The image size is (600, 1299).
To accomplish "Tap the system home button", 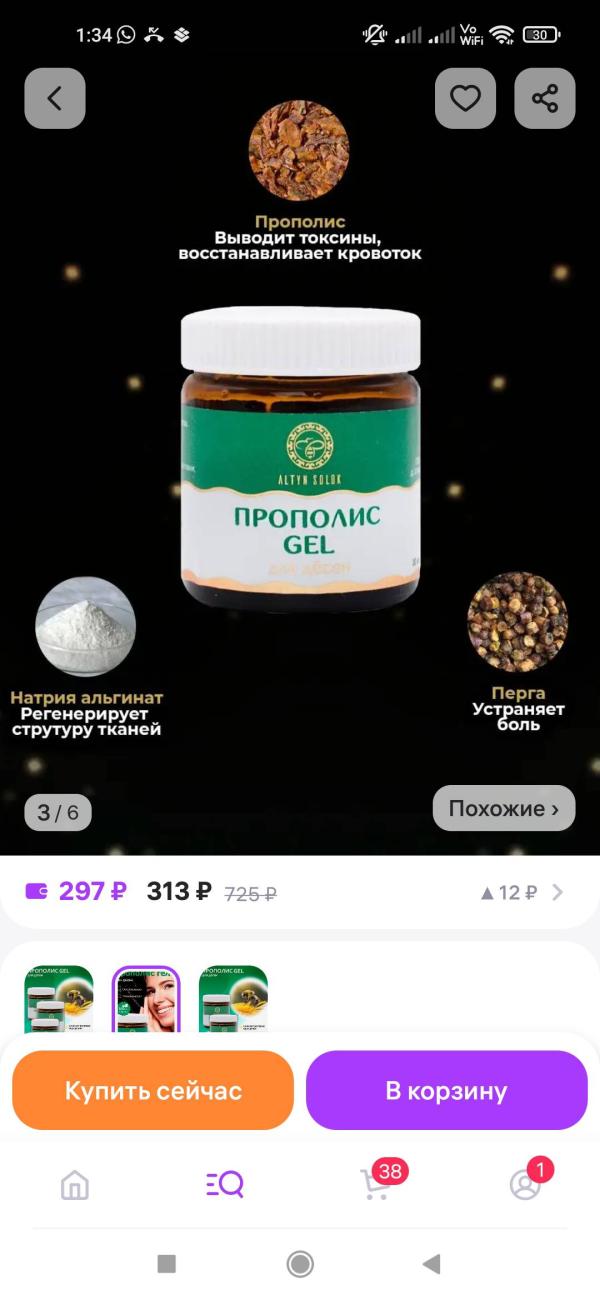I will 300,1264.
